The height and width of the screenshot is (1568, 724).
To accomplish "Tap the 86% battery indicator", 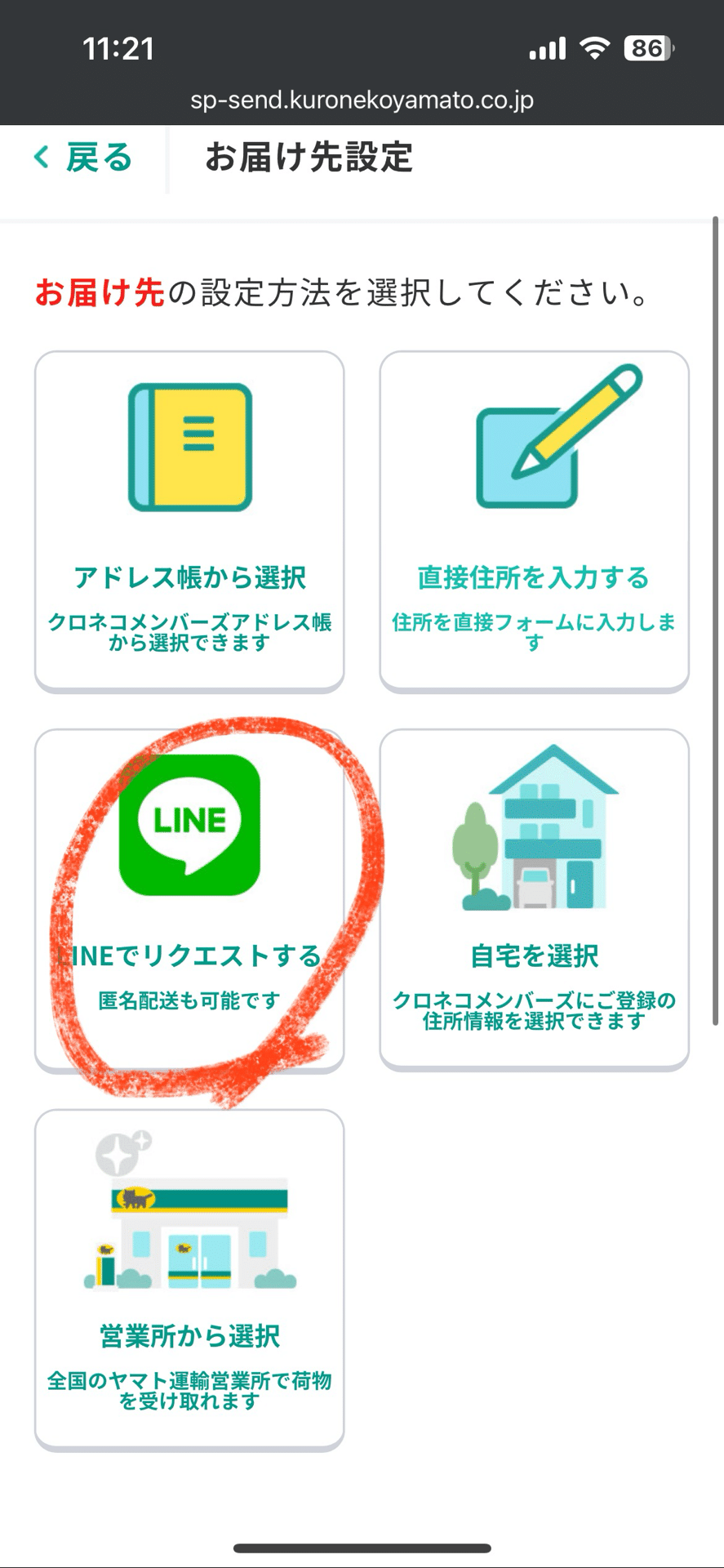I will point(646,47).
